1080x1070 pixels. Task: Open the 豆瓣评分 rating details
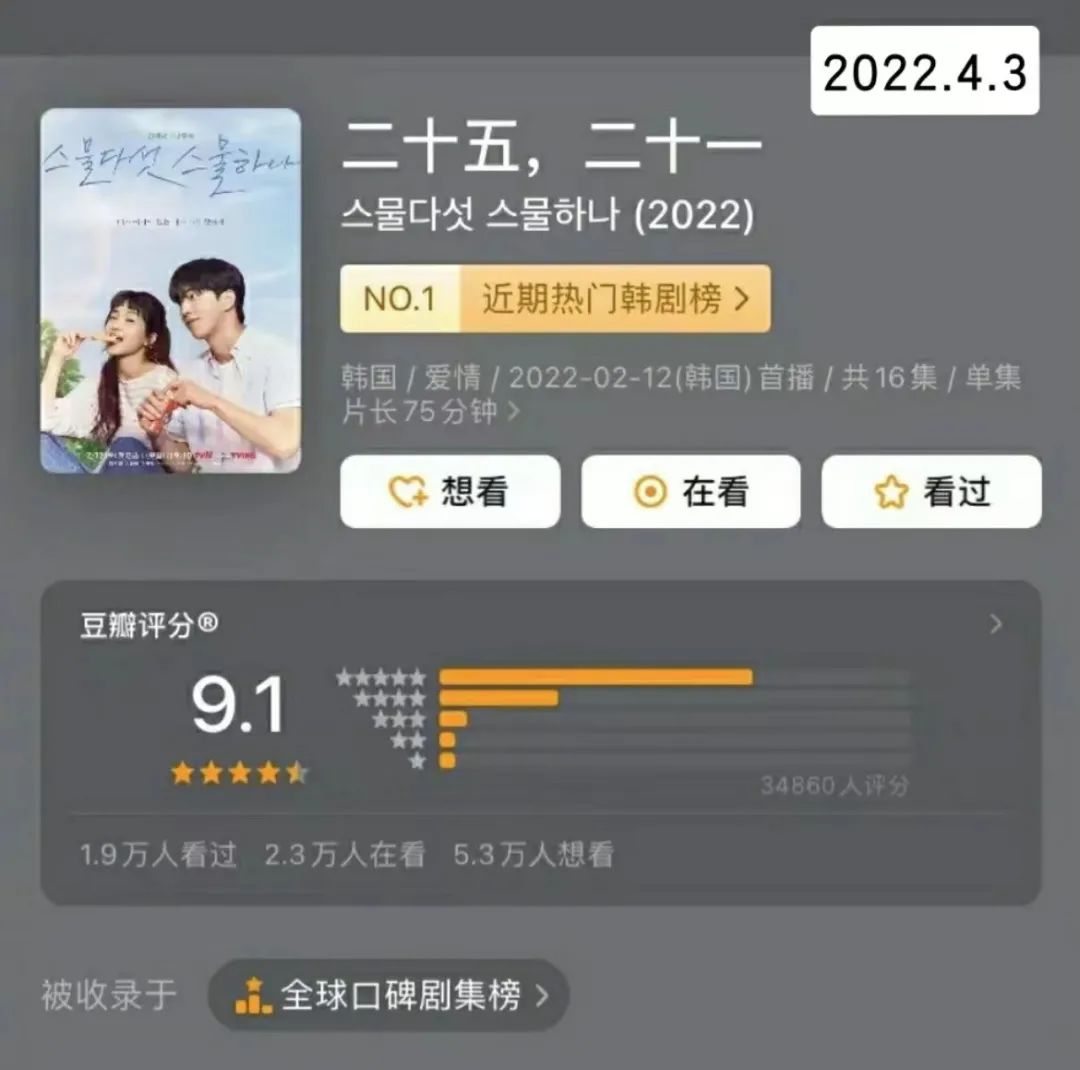994,625
